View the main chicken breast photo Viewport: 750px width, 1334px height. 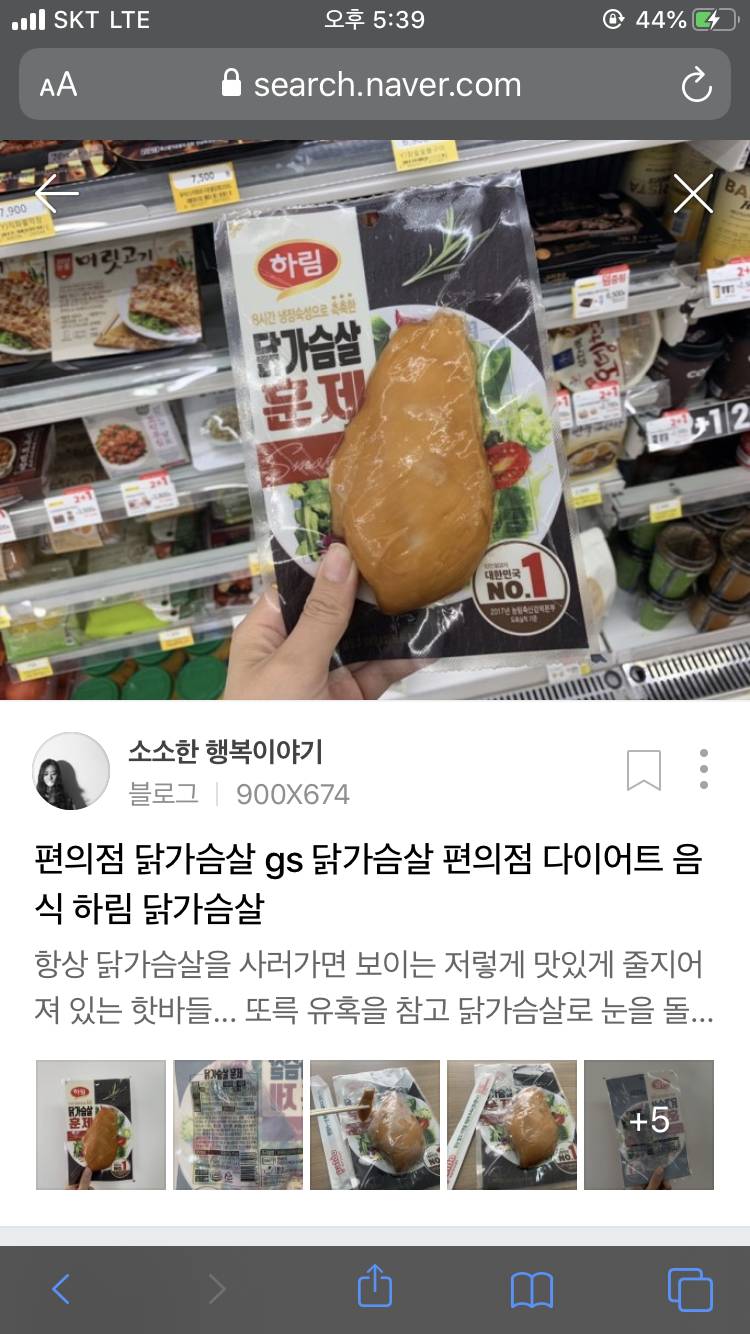(375, 420)
